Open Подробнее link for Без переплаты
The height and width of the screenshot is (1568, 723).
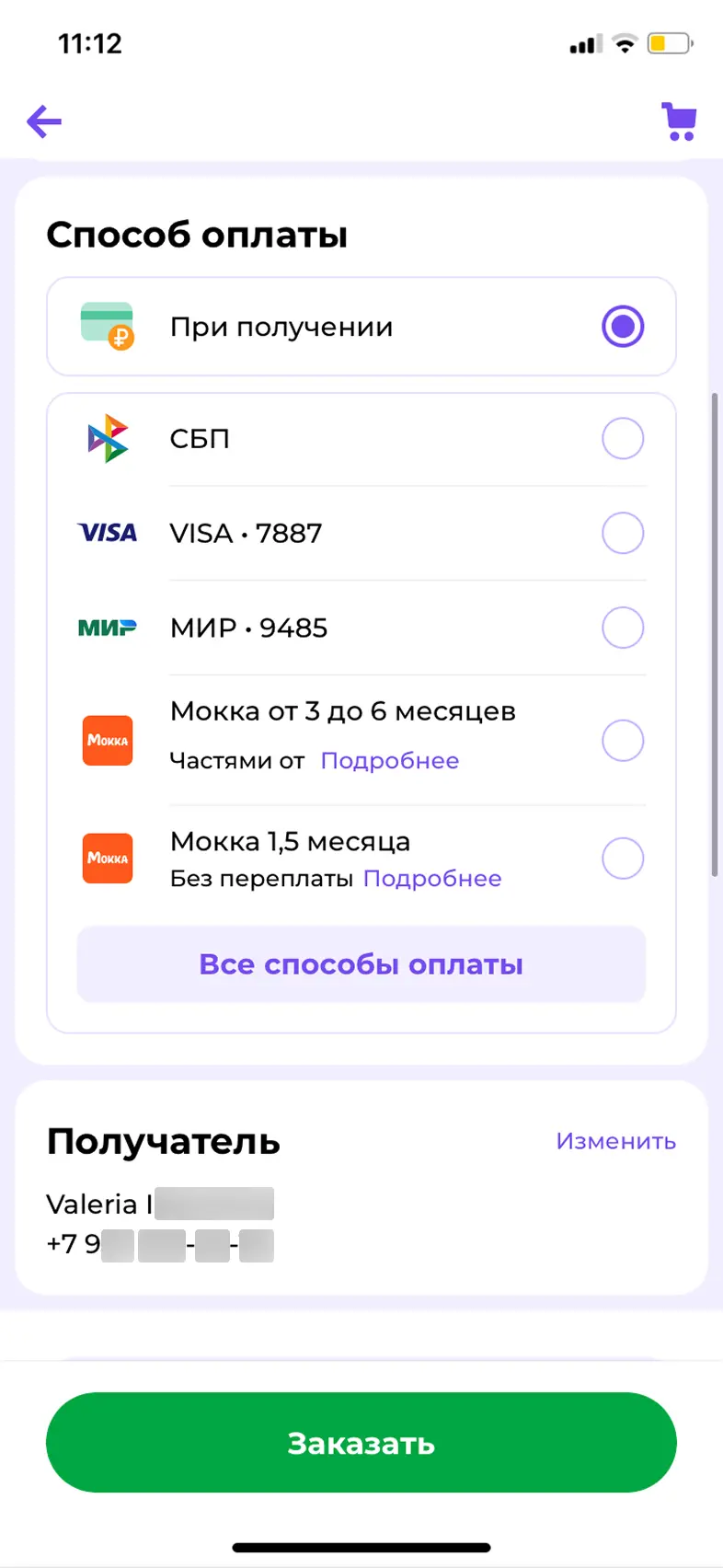coord(432,879)
